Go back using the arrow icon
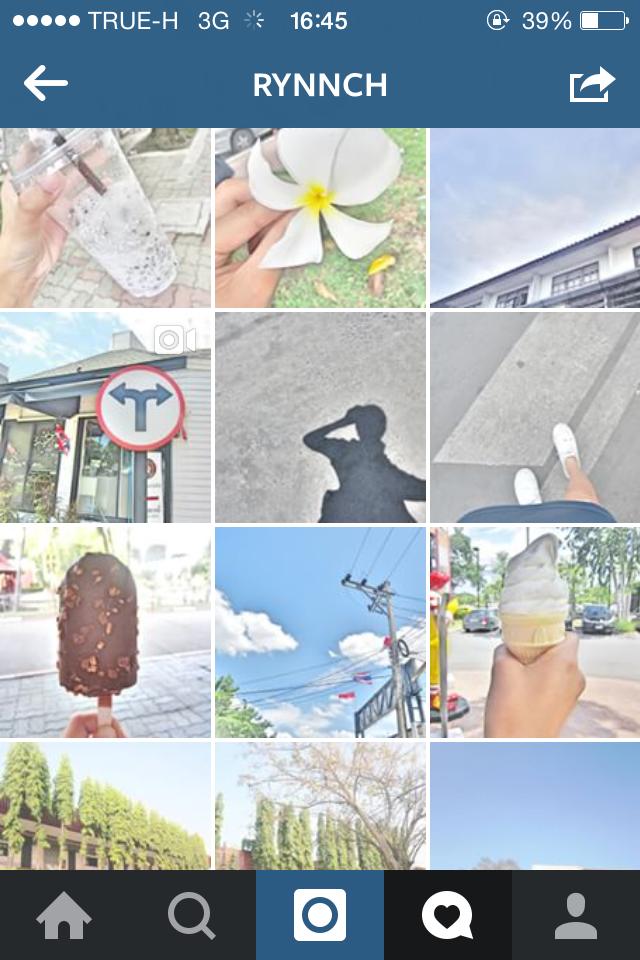Screen dimensions: 640x960 (46, 84)
